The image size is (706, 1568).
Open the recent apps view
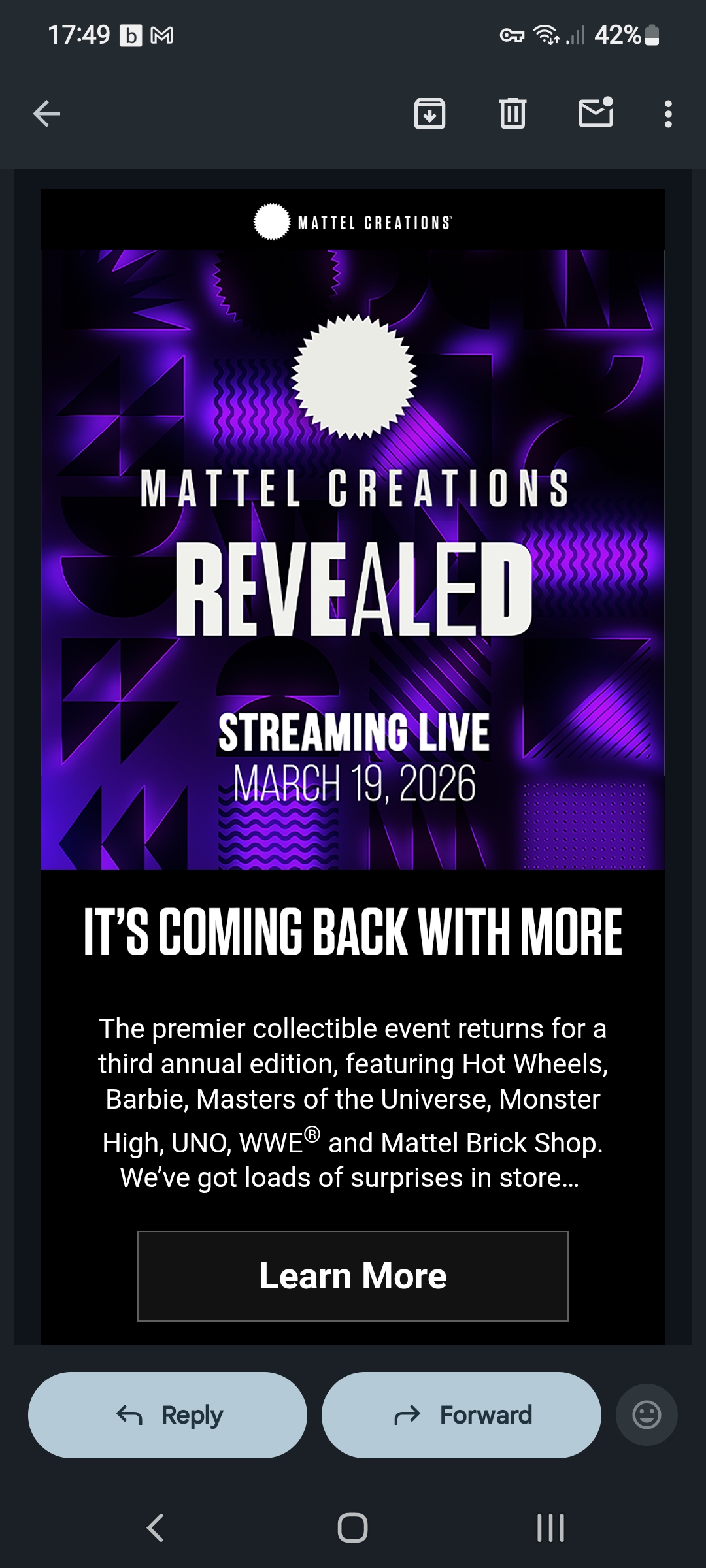pyautogui.click(x=550, y=1527)
